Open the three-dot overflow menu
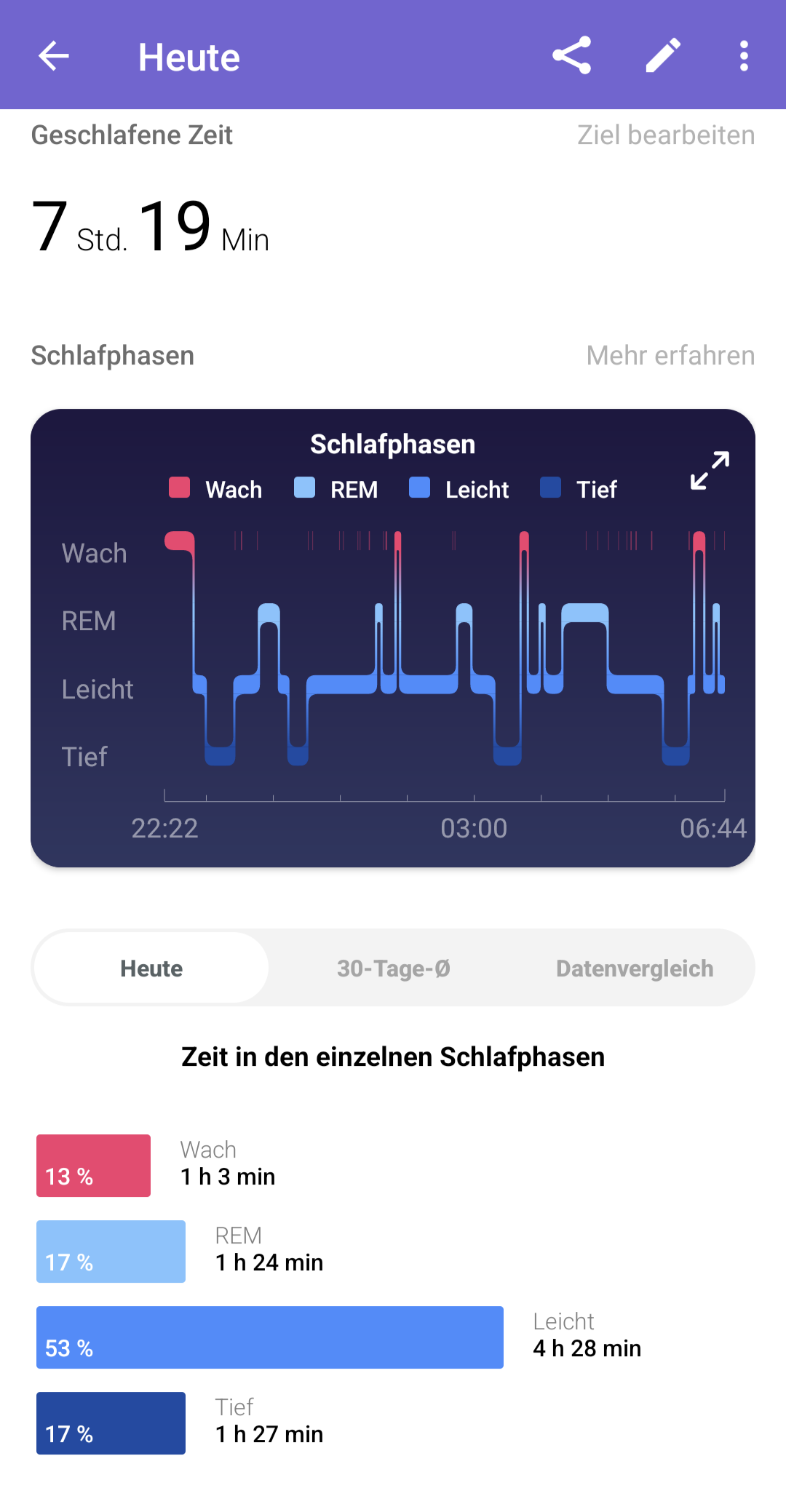786x1512 pixels. click(x=743, y=56)
